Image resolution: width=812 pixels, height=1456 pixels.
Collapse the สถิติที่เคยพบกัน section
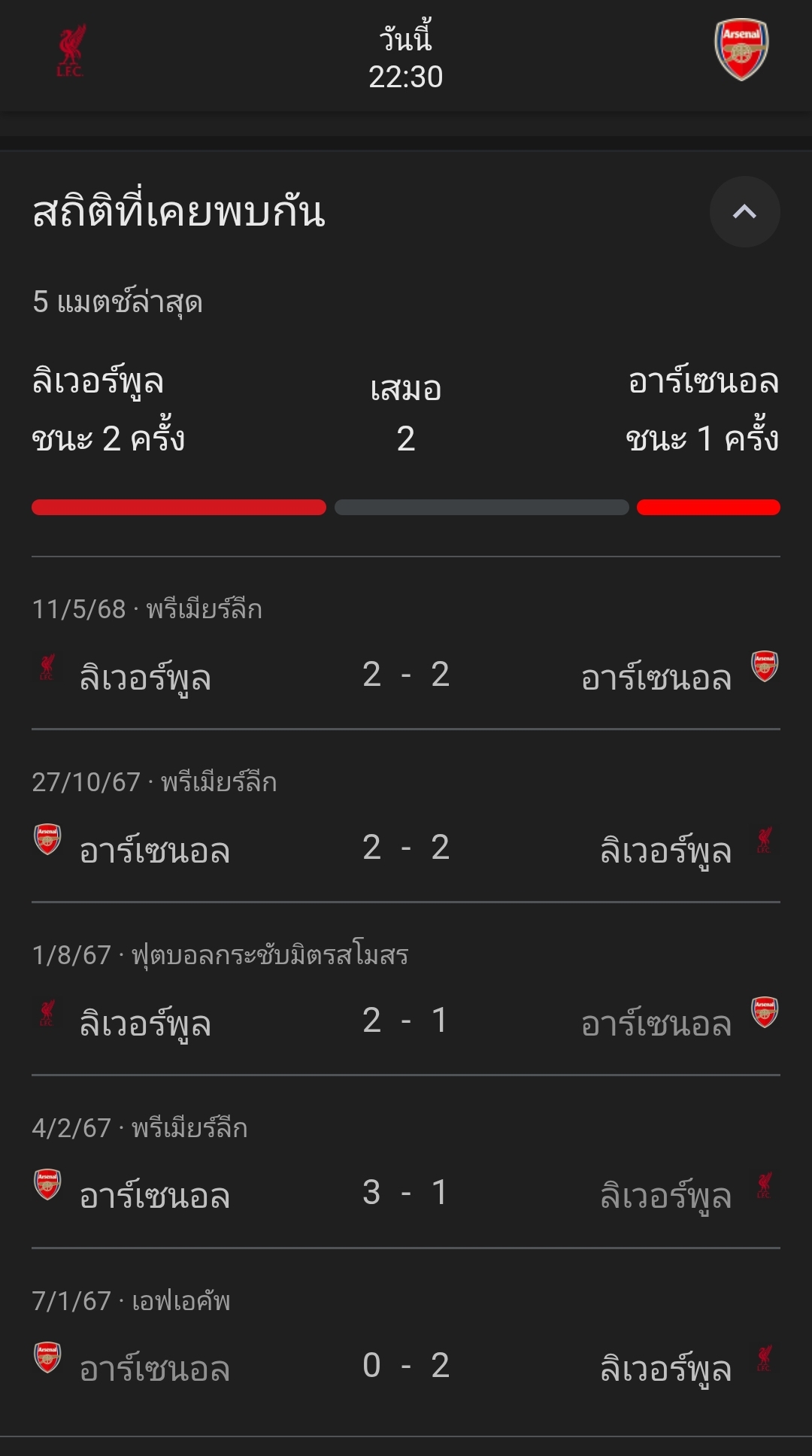pos(744,211)
